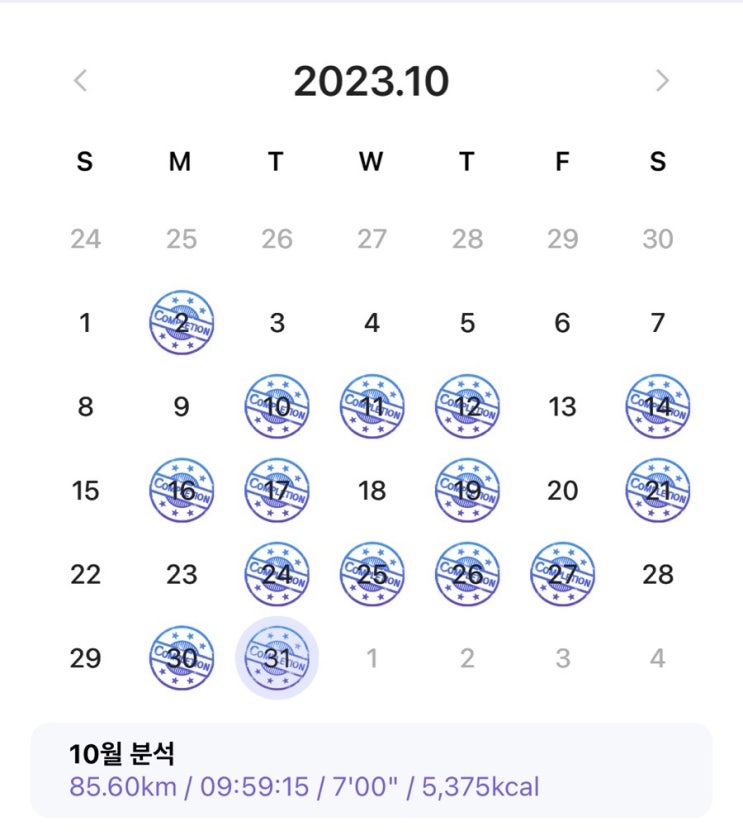Viewport: 743px width, 840px height.
Task: Select stamped date 14
Action: tap(658, 406)
